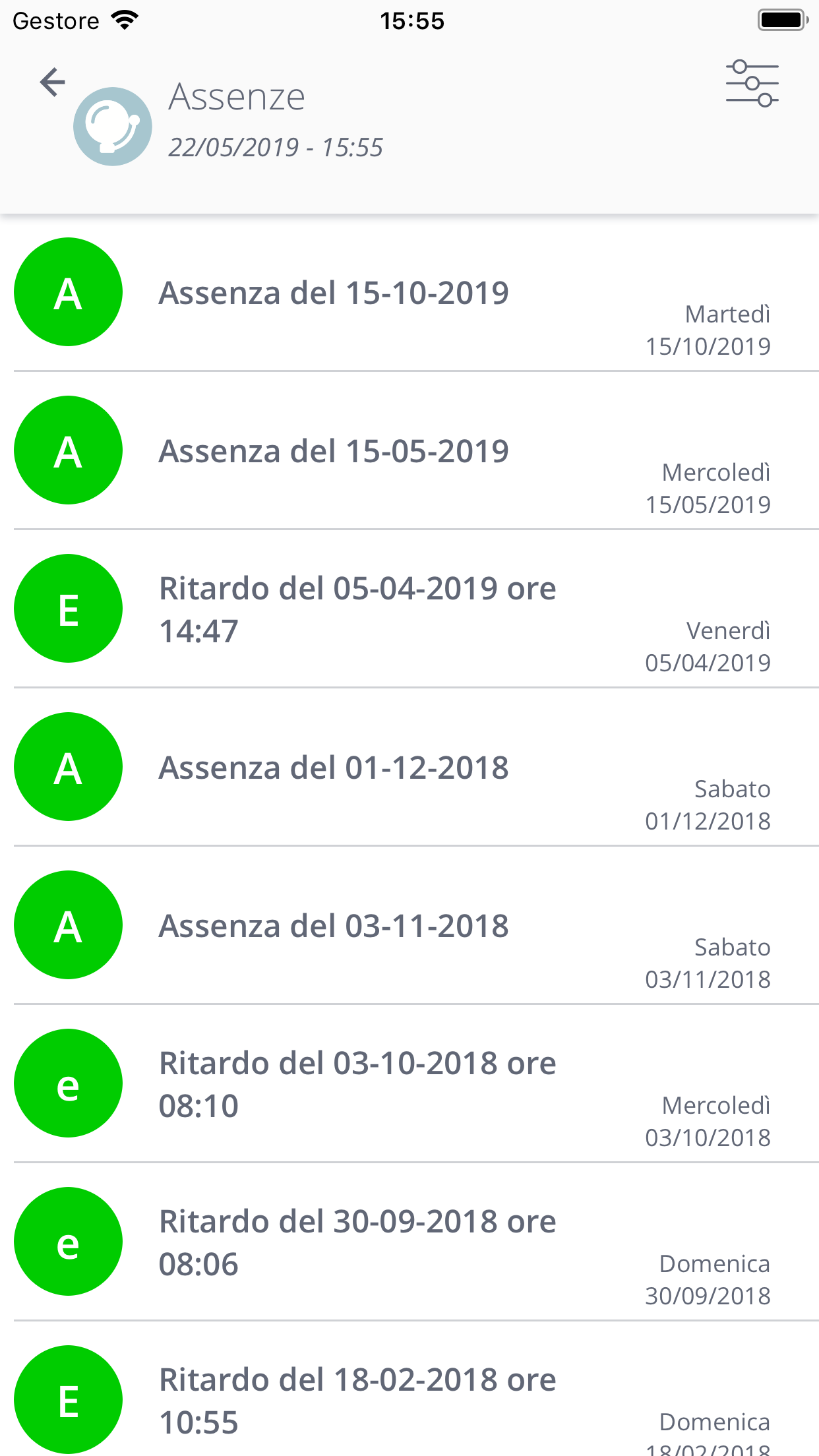Screen dimensions: 819x1456
Task: Click the date 22/05/2019 - 15:55 subtitle
Action: click(276, 146)
